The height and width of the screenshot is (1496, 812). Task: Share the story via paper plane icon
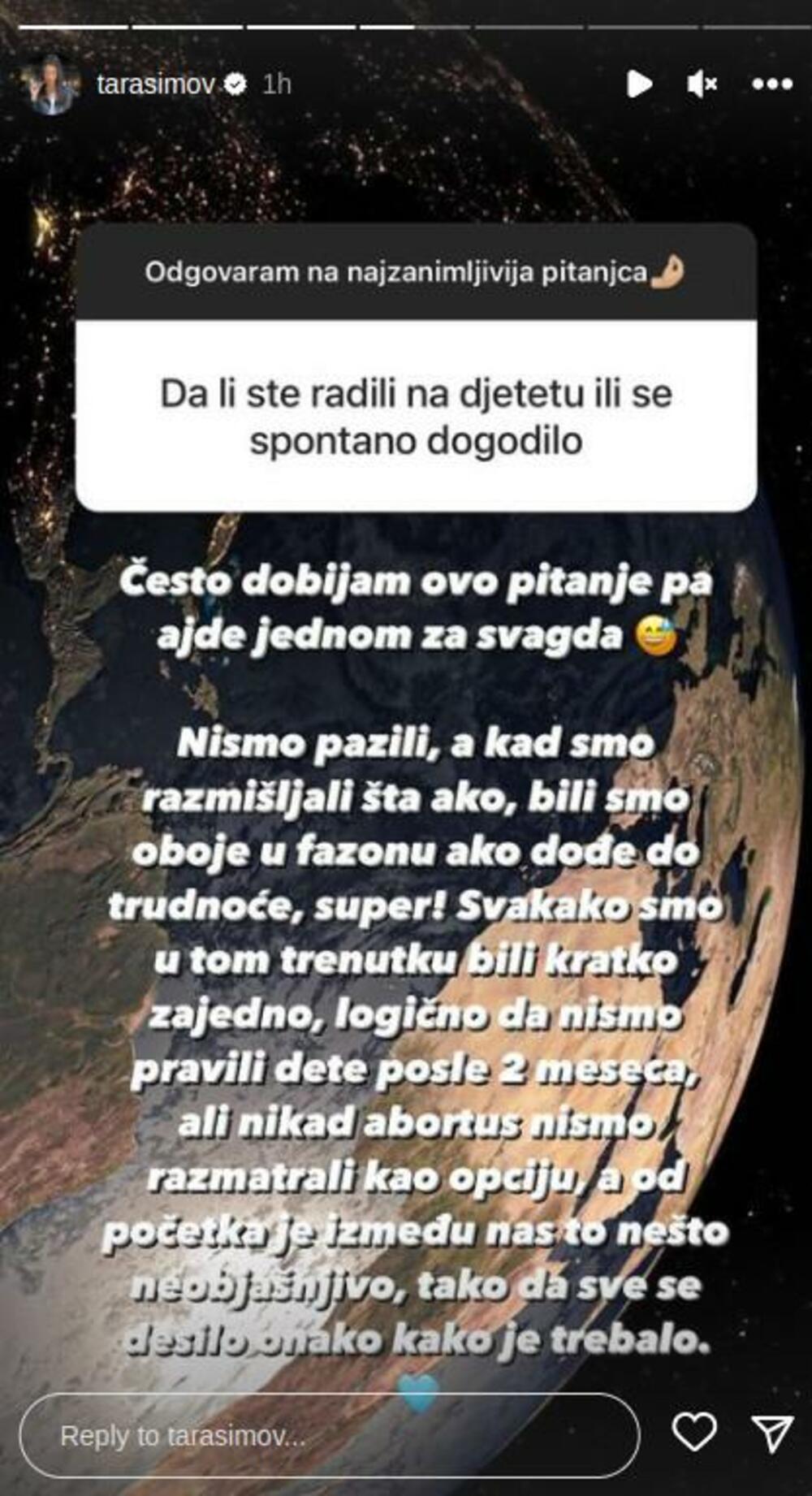coord(771,1433)
